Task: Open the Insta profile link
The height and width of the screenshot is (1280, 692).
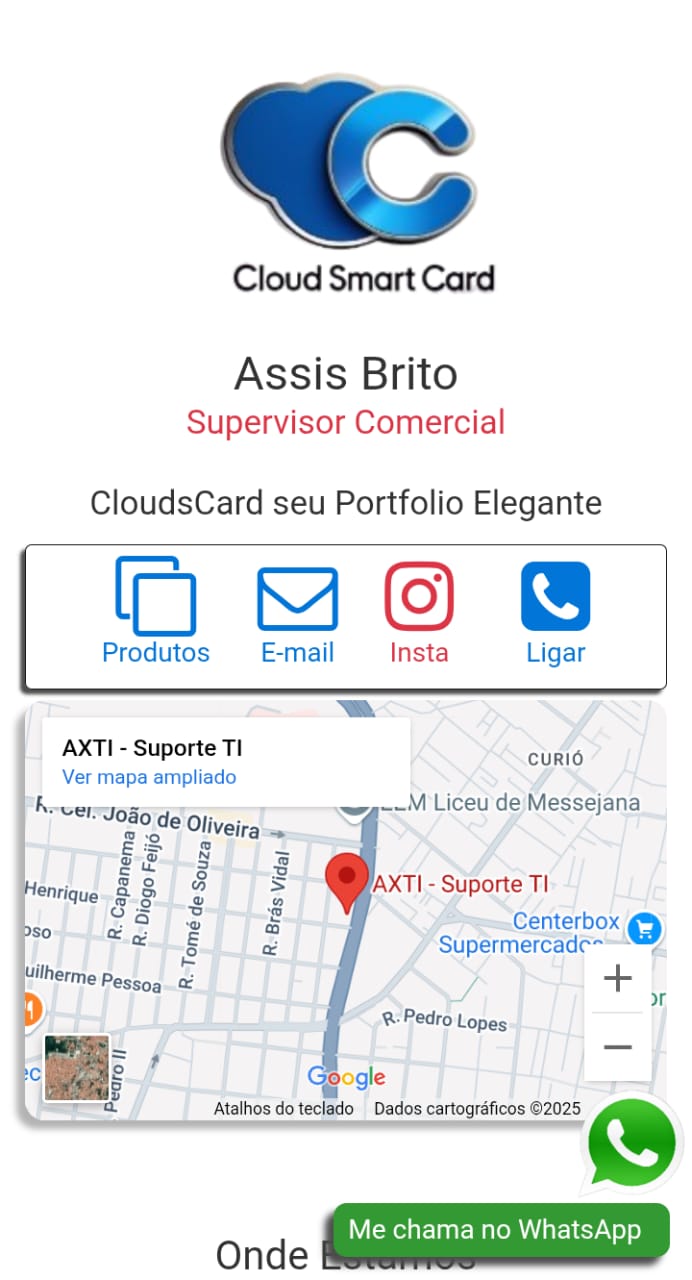Action: [419, 611]
